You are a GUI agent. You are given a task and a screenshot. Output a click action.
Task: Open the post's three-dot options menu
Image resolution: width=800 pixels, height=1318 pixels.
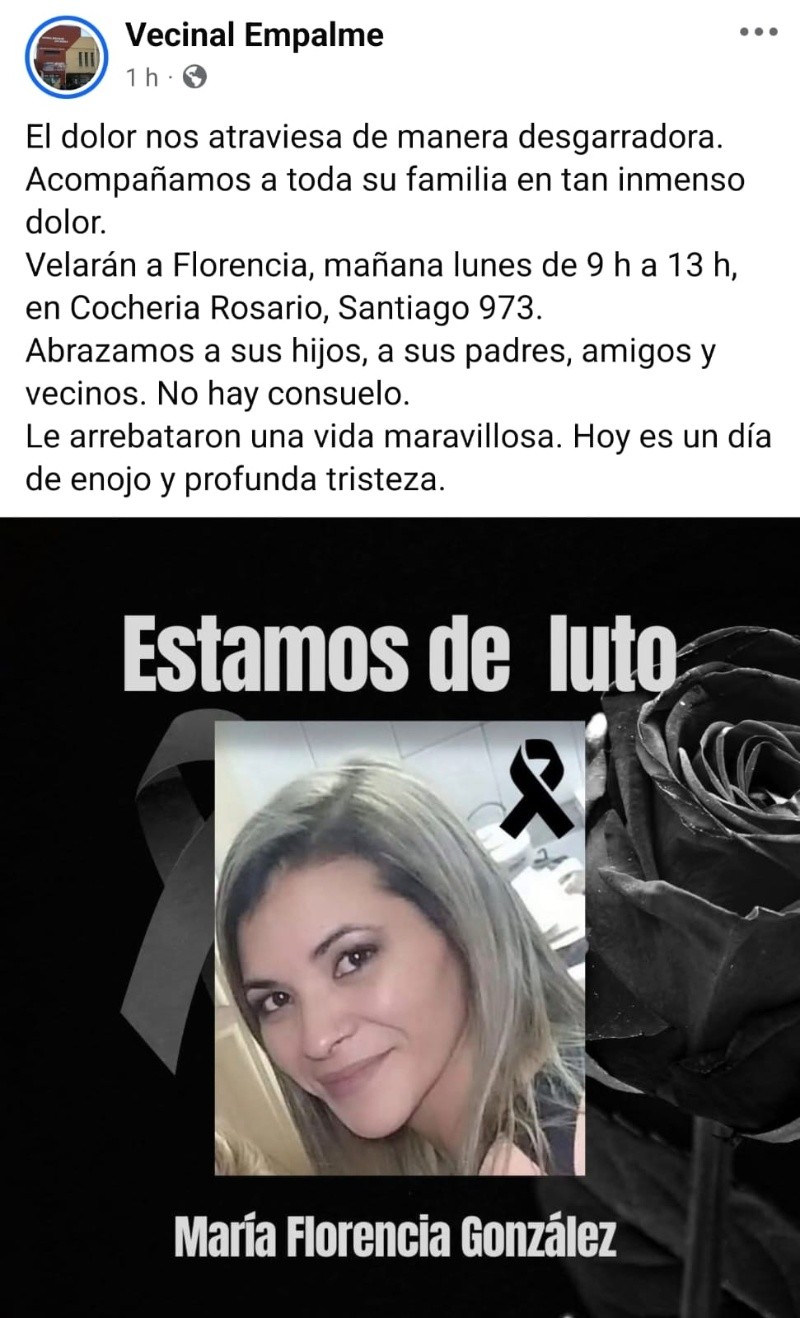point(758,33)
